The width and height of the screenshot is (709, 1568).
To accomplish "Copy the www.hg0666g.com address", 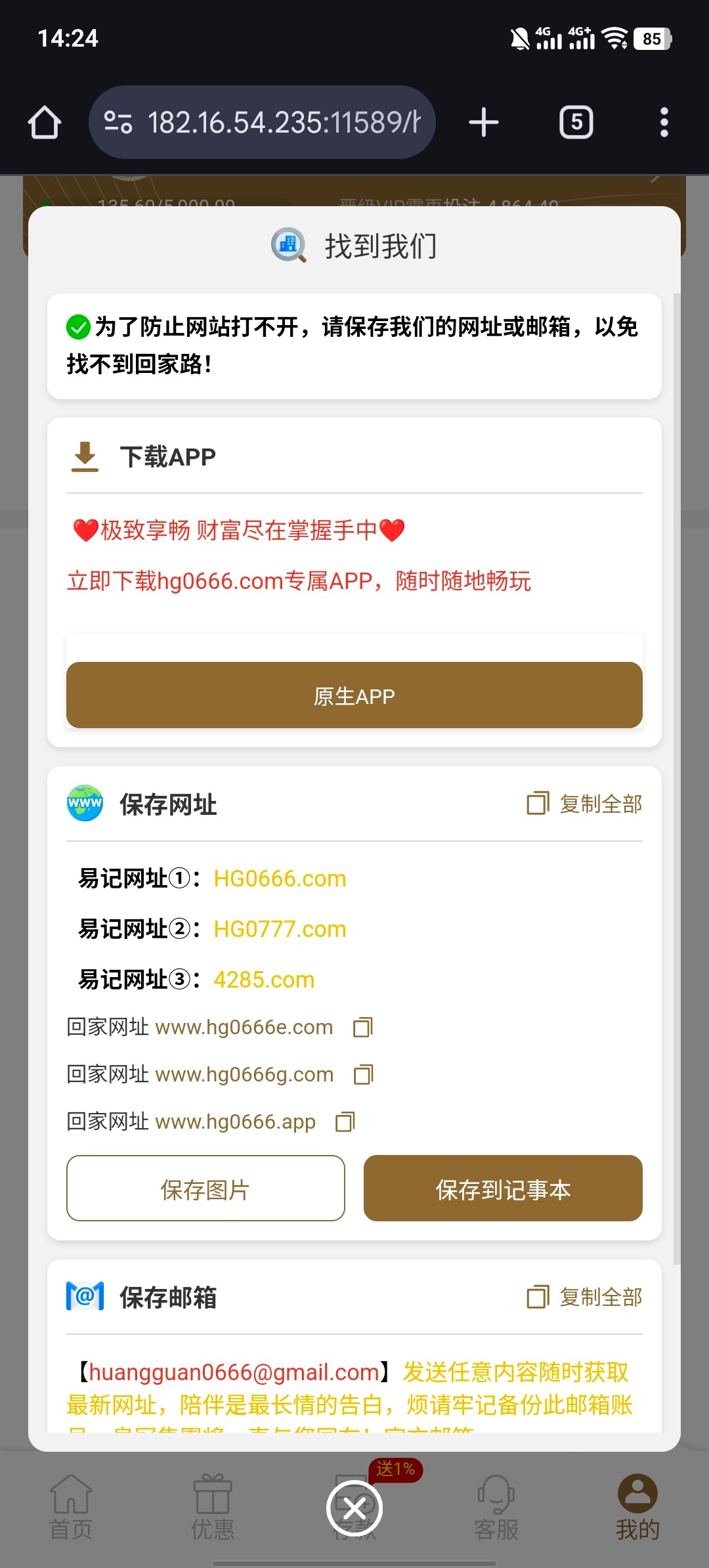I will [x=364, y=1074].
